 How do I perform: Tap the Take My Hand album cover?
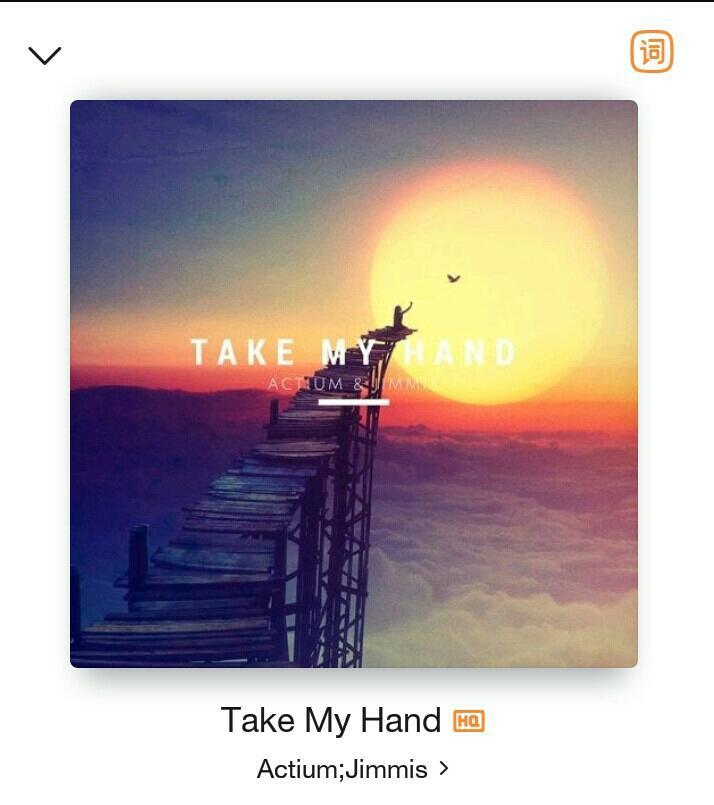click(x=353, y=383)
